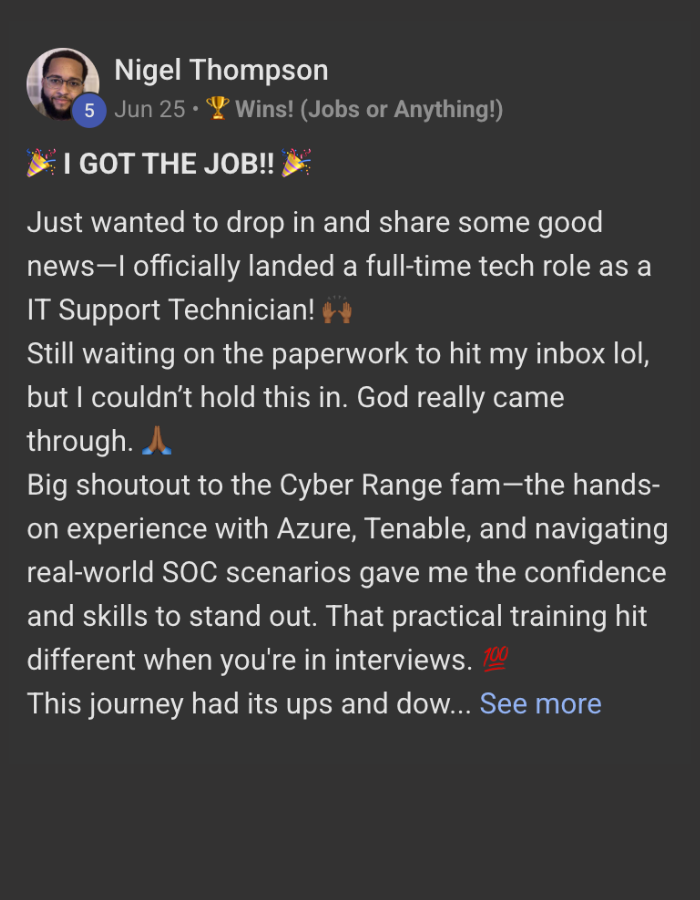Screen dimensions: 700x900
Task: Open the Wins! (Jobs or Anything!) category
Action: (367, 110)
